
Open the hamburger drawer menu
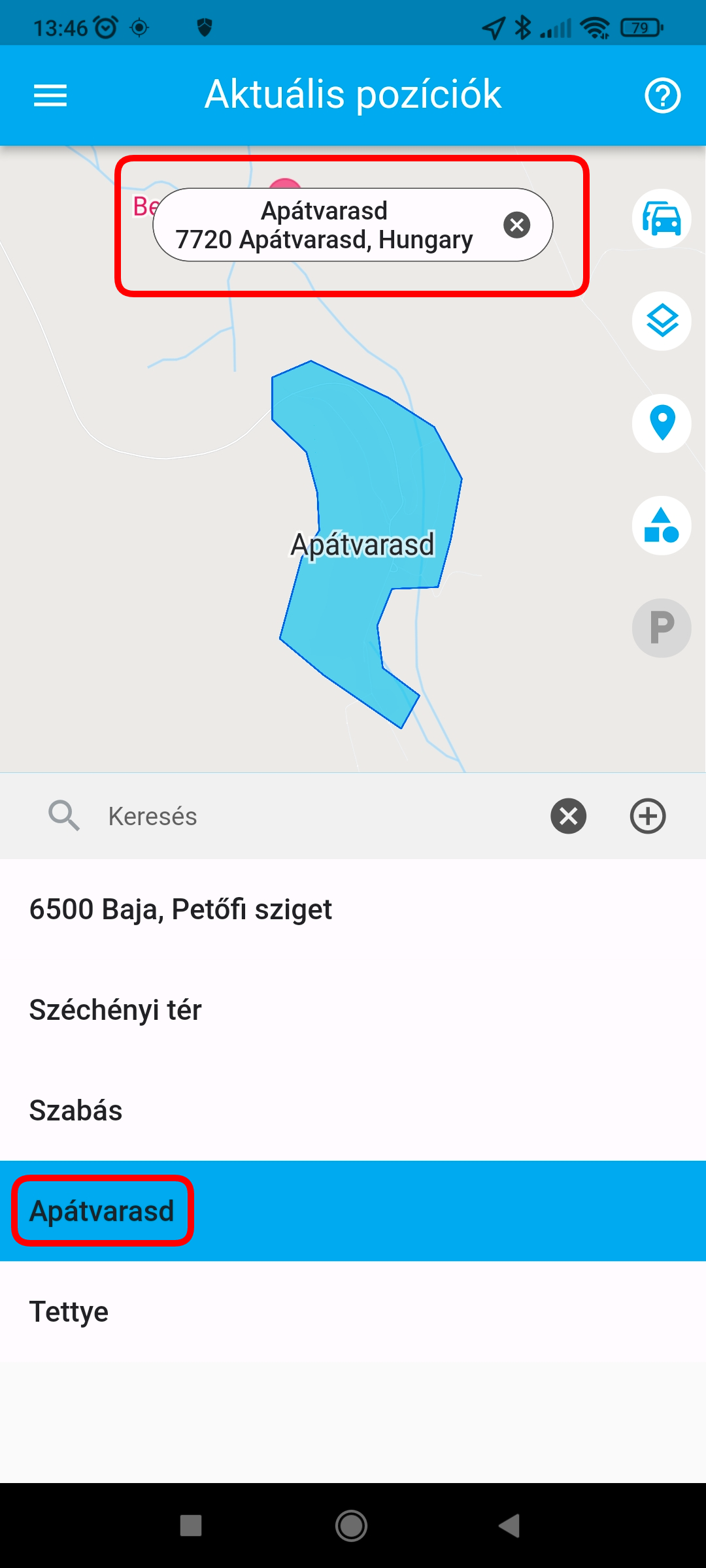tap(50, 95)
